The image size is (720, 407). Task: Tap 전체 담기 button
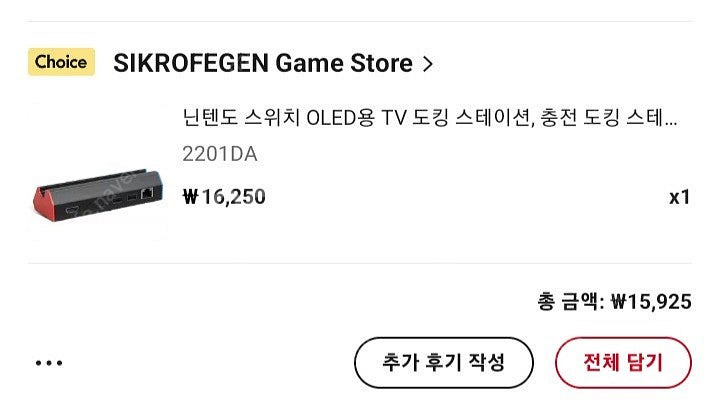(x=623, y=362)
